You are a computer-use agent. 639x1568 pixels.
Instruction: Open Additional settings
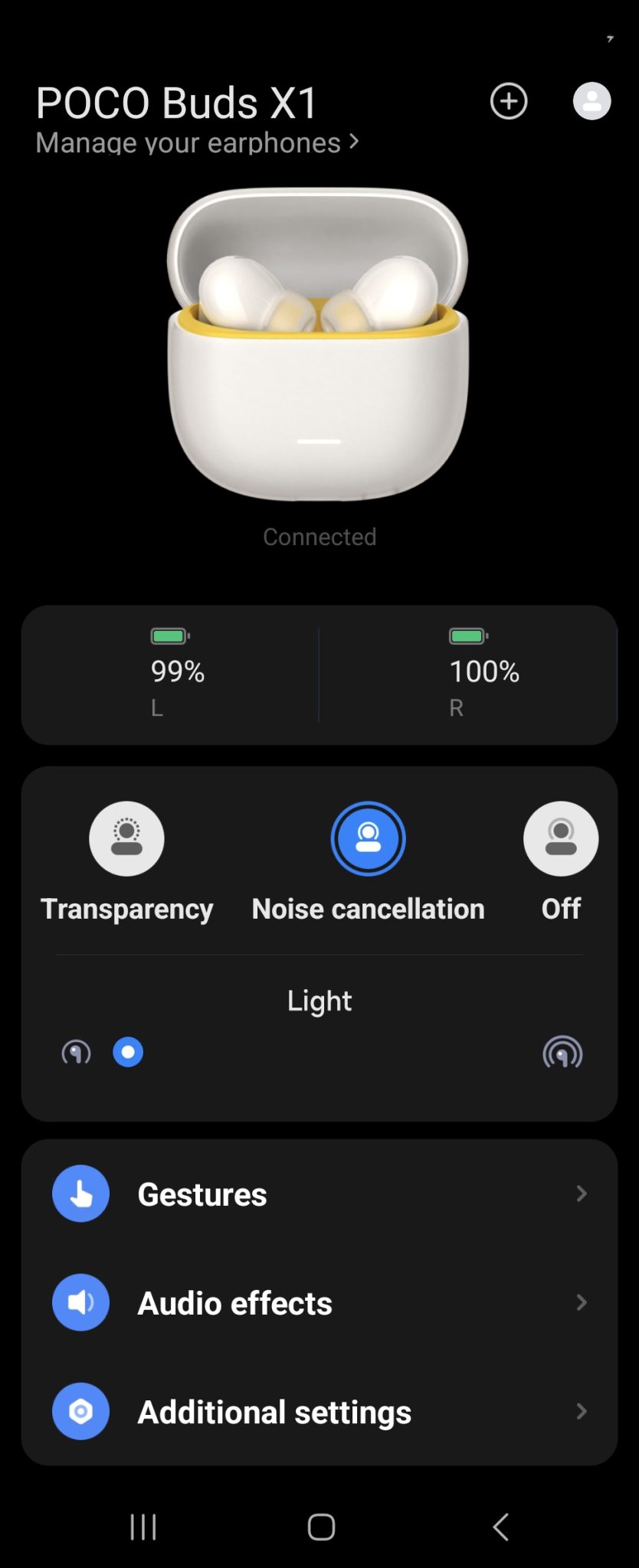(x=319, y=1411)
